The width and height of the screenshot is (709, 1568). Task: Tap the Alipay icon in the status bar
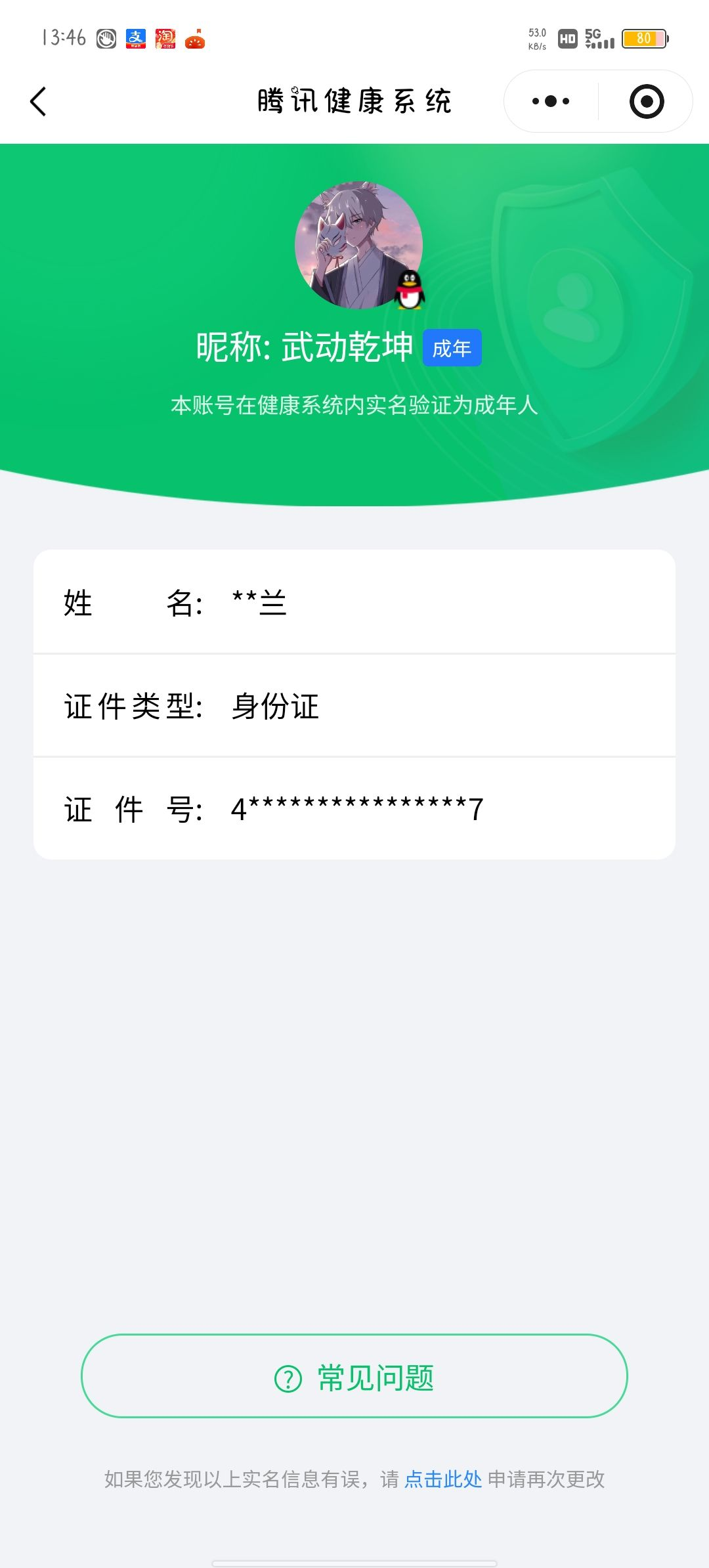[136, 38]
